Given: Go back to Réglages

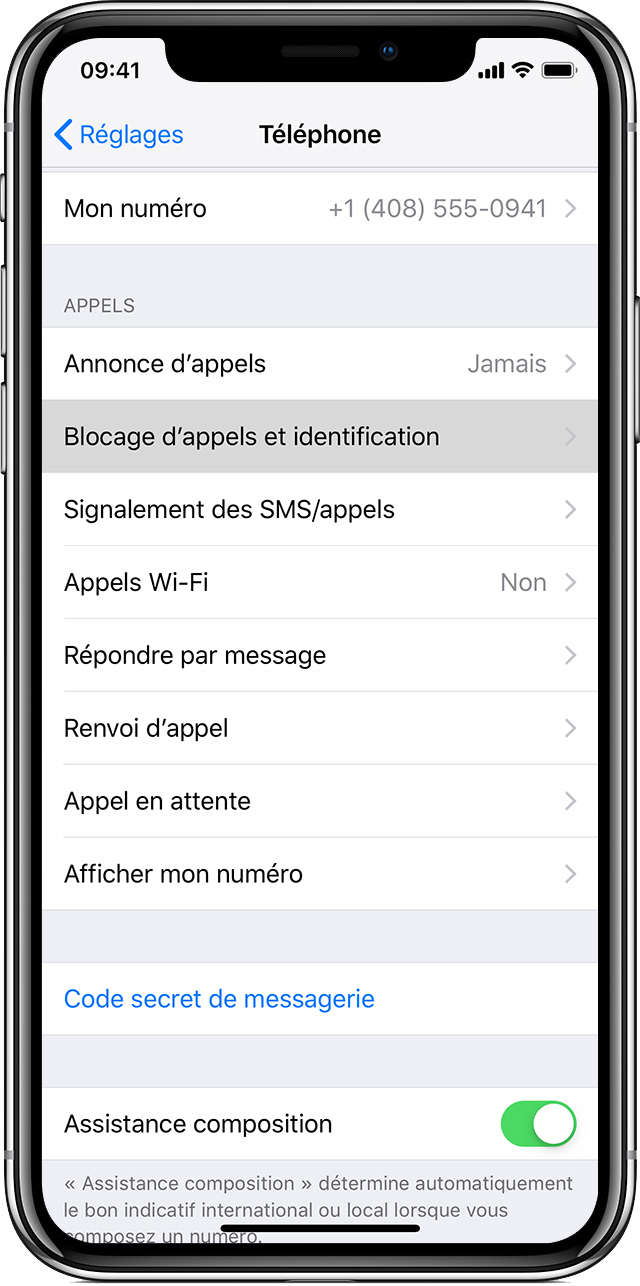Looking at the screenshot, I should coord(118,134).
